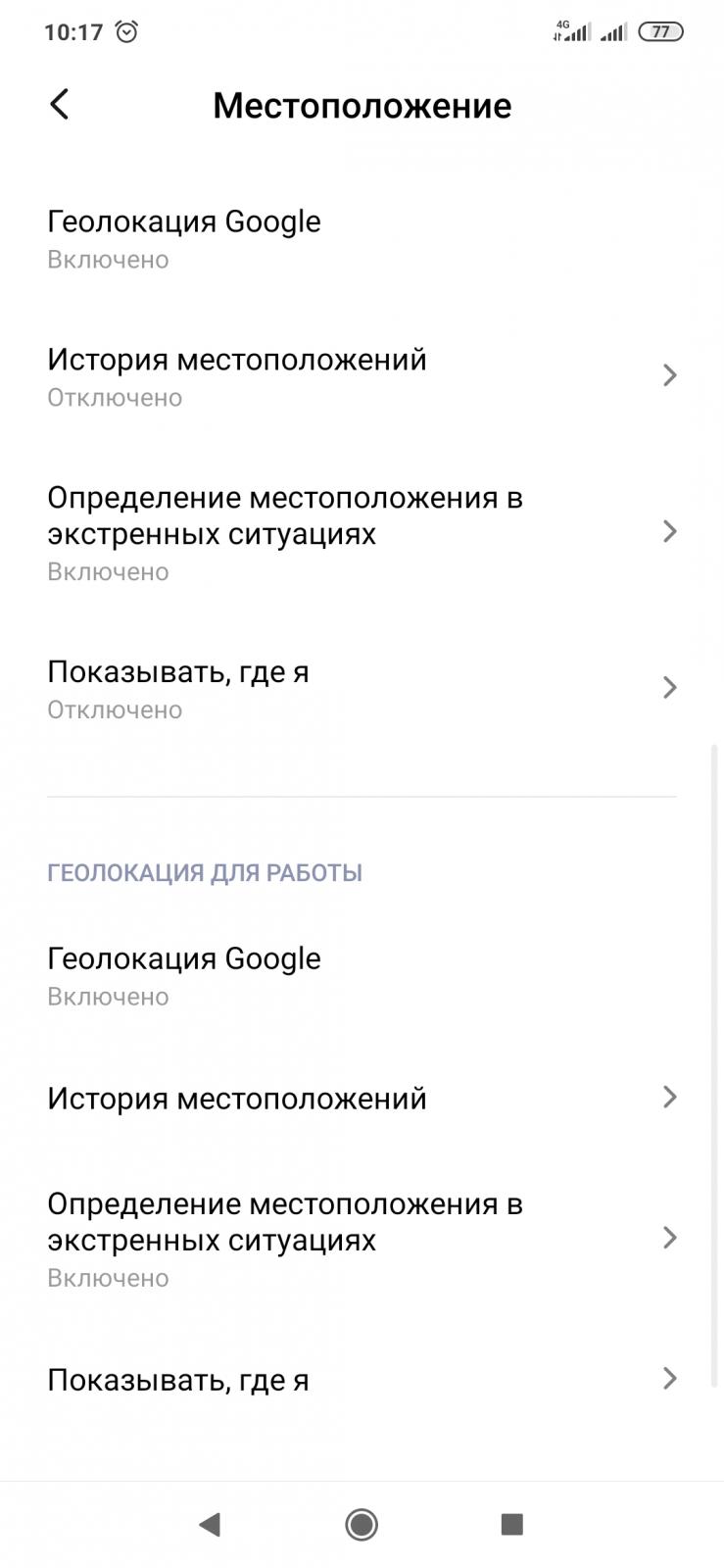This screenshot has height=1568, width=724.
Task: Go back from the Местоположение screen
Action: (60, 104)
